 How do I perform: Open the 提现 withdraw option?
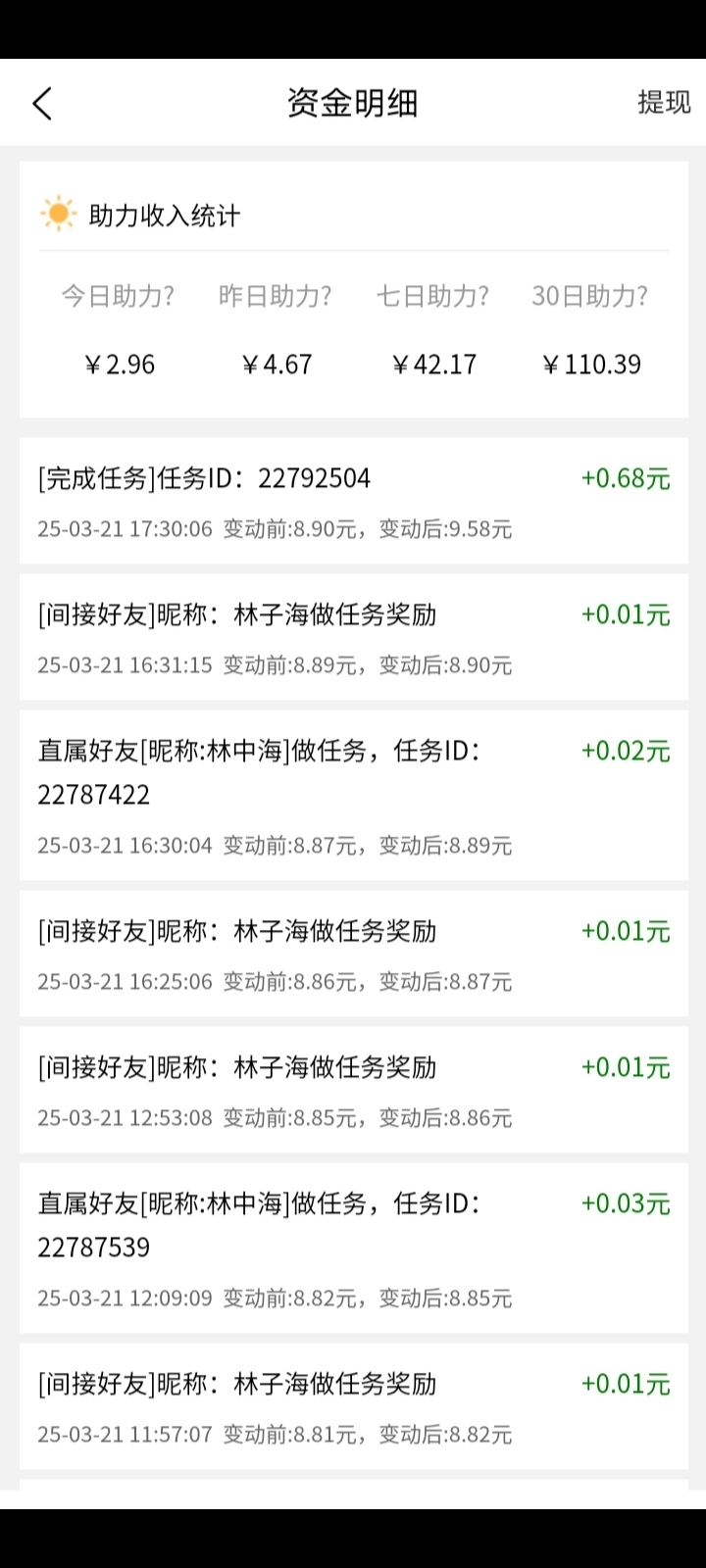pyautogui.click(x=664, y=102)
